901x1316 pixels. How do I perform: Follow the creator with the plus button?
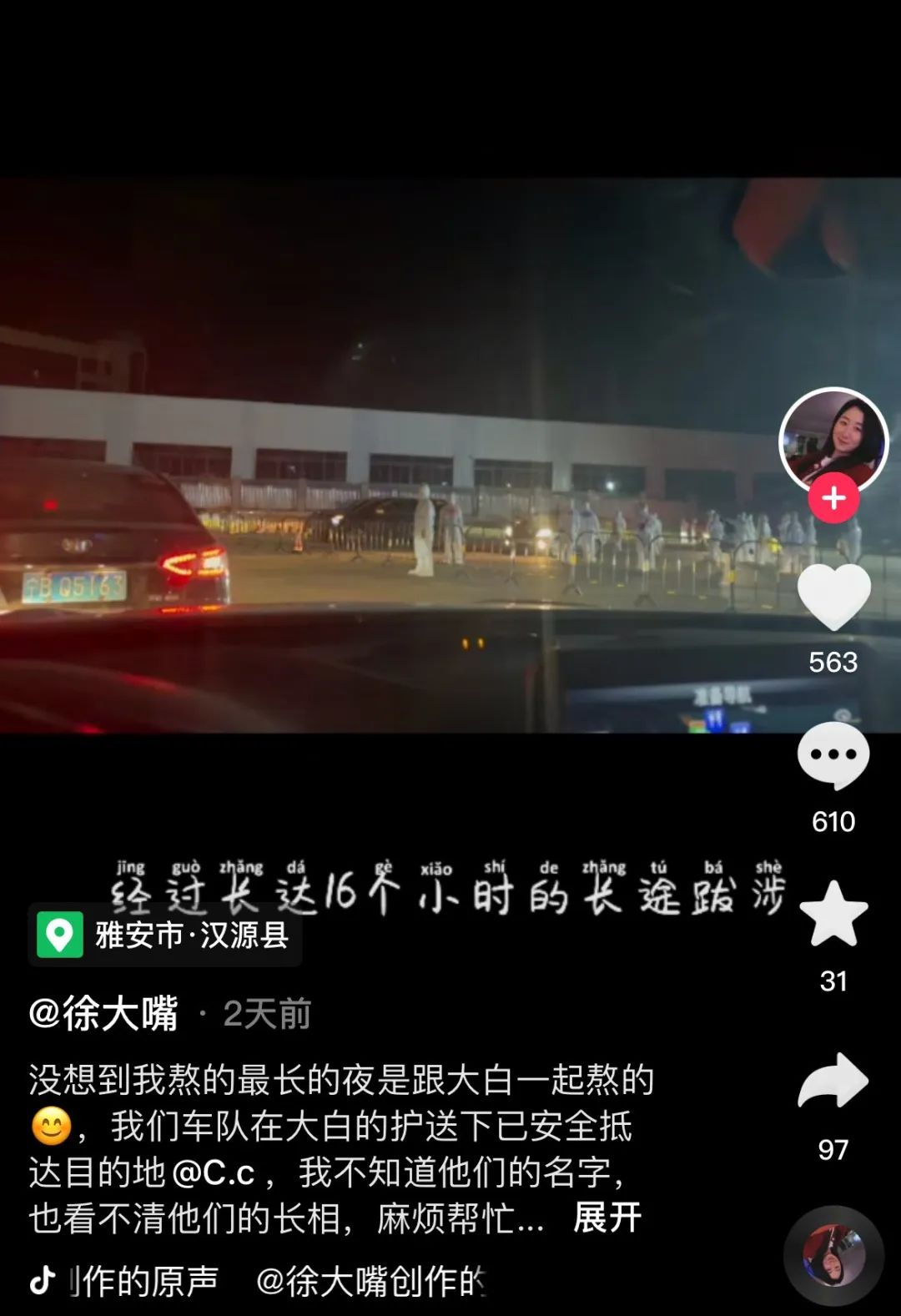833,498
